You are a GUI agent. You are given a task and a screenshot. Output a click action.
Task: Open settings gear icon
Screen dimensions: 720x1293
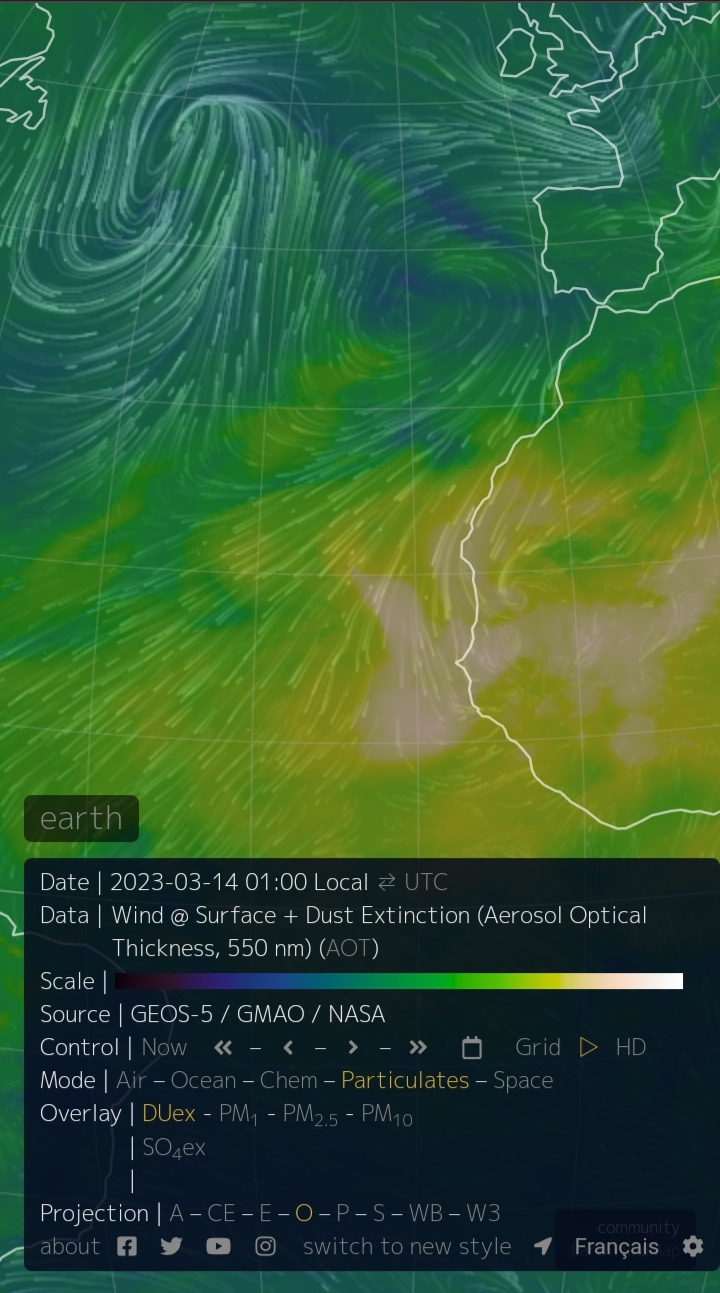[693, 1246]
